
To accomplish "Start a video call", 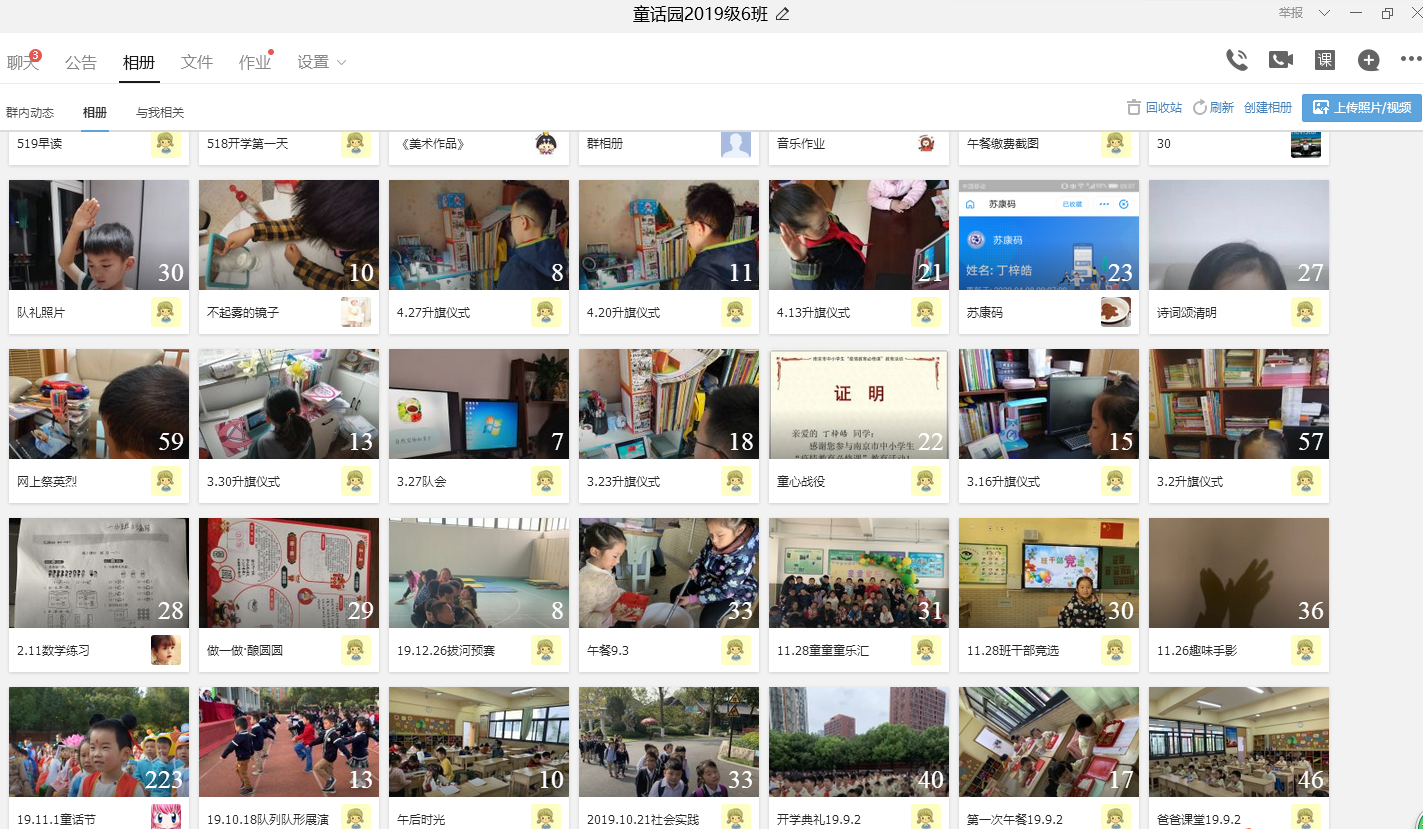I will click(x=1281, y=60).
